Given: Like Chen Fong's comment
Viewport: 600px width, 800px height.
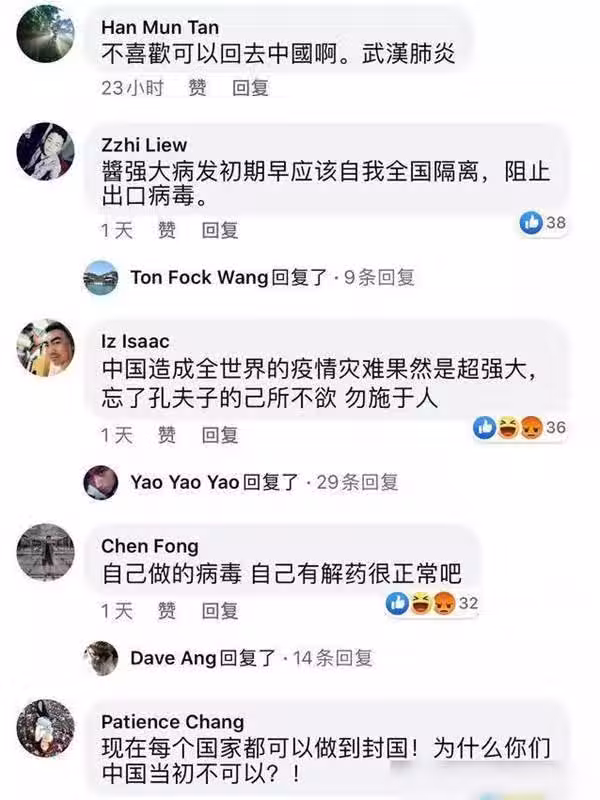Looking at the screenshot, I should pos(166,610).
